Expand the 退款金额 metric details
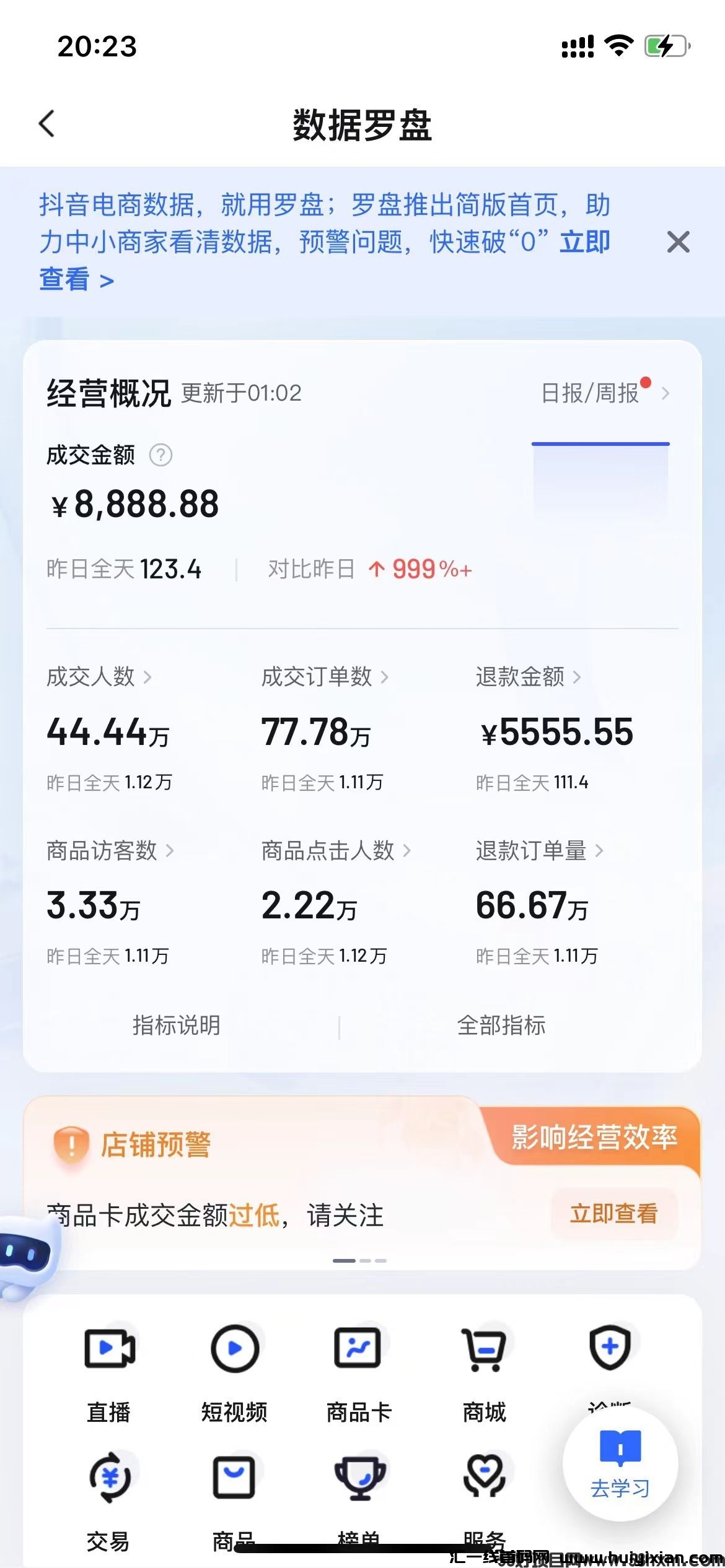The image size is (725, 1568). tap(578, 677)
